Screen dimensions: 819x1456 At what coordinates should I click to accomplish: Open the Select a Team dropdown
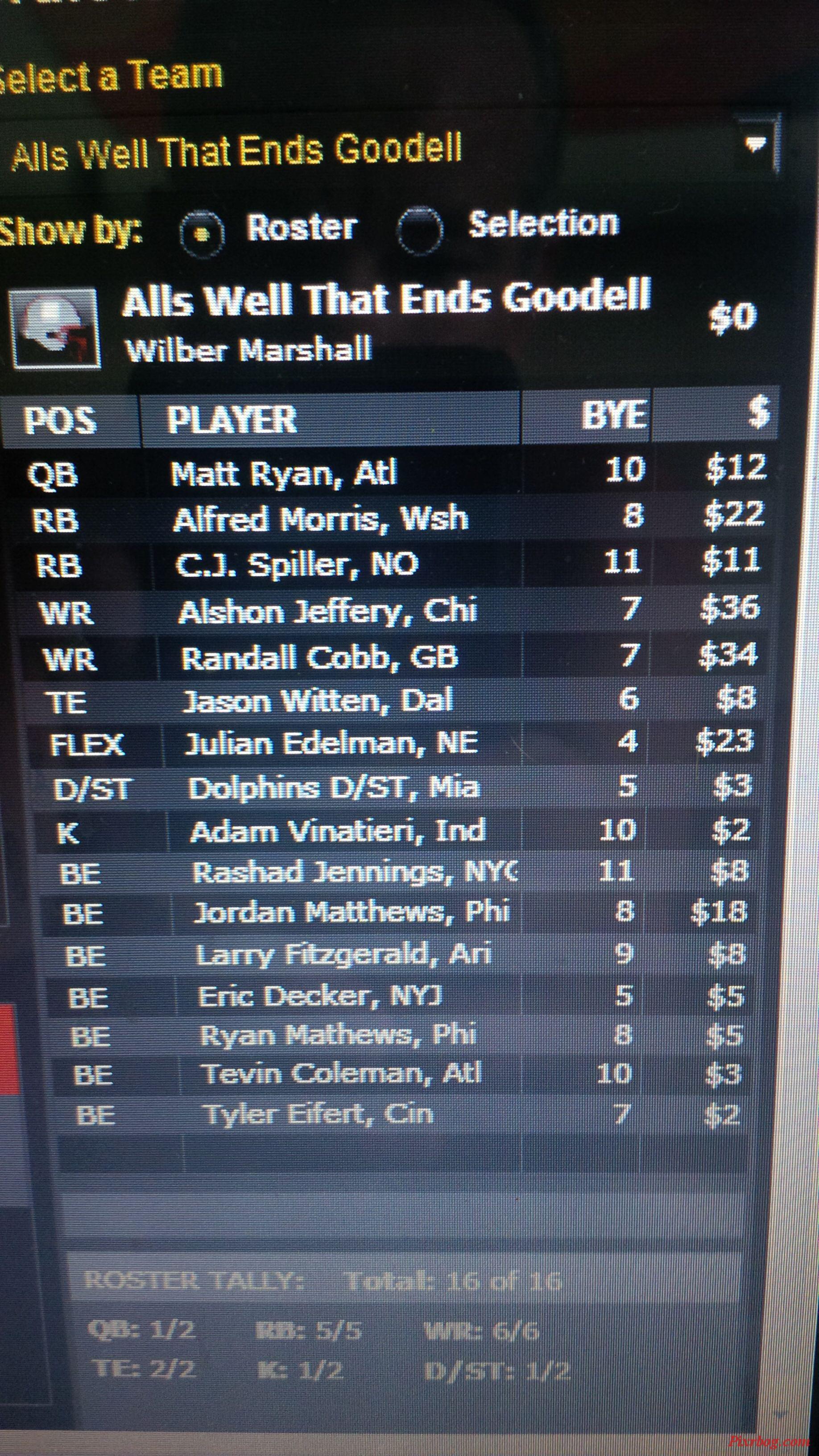tap(756, 144)
